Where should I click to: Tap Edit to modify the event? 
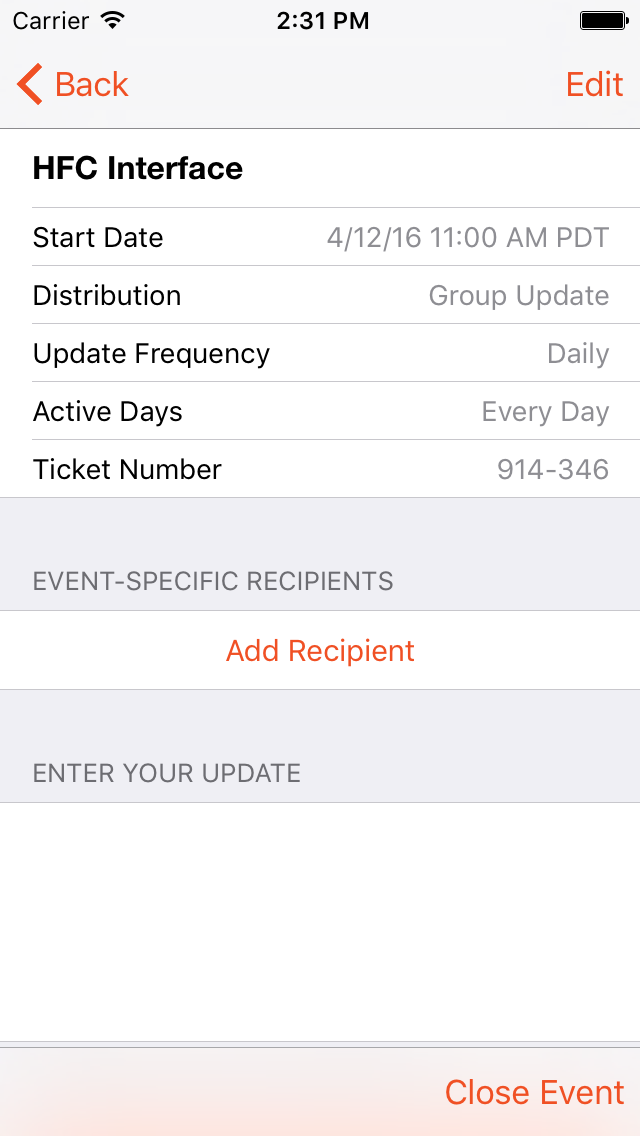[594, 84]
